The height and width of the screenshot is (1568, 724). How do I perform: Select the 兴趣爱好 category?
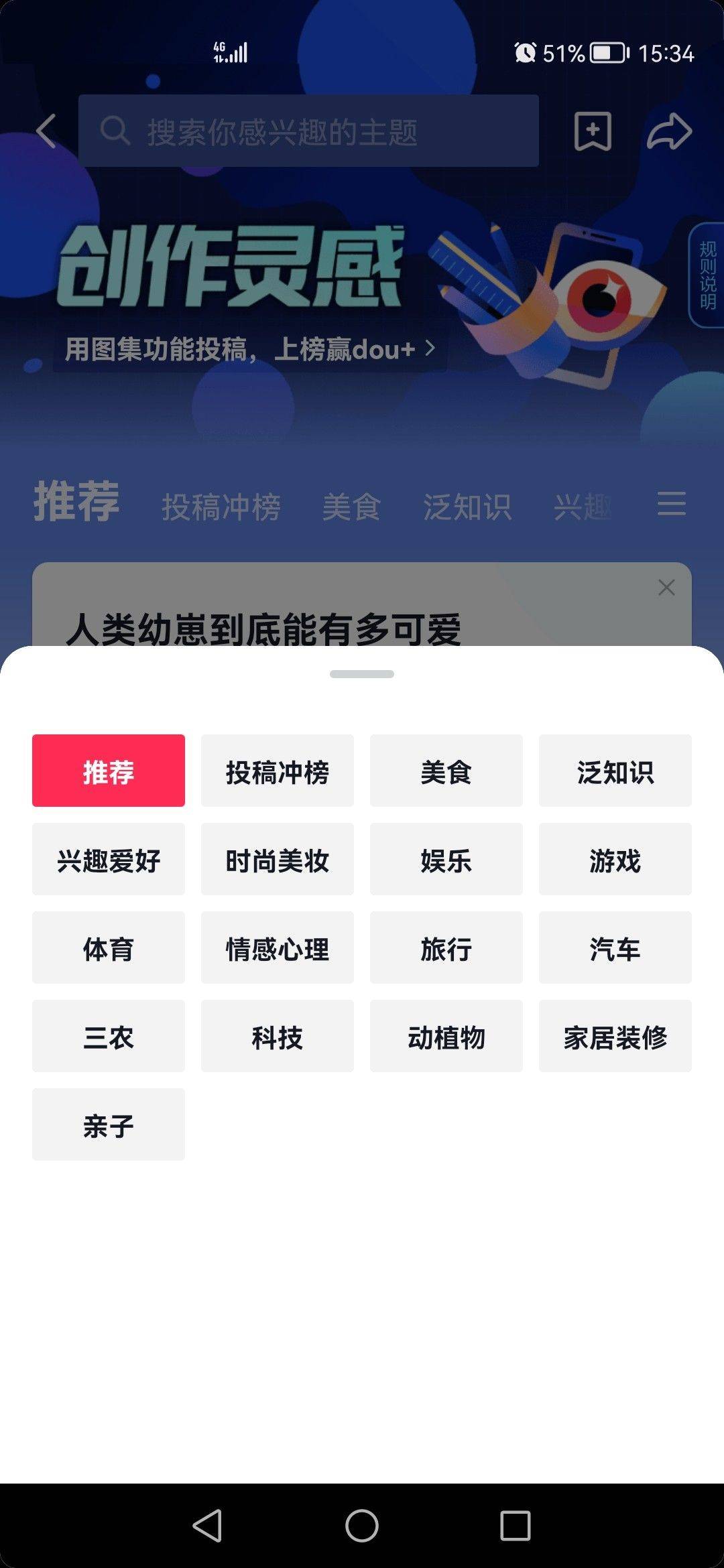pyautogui.click(x=109, y=859)
